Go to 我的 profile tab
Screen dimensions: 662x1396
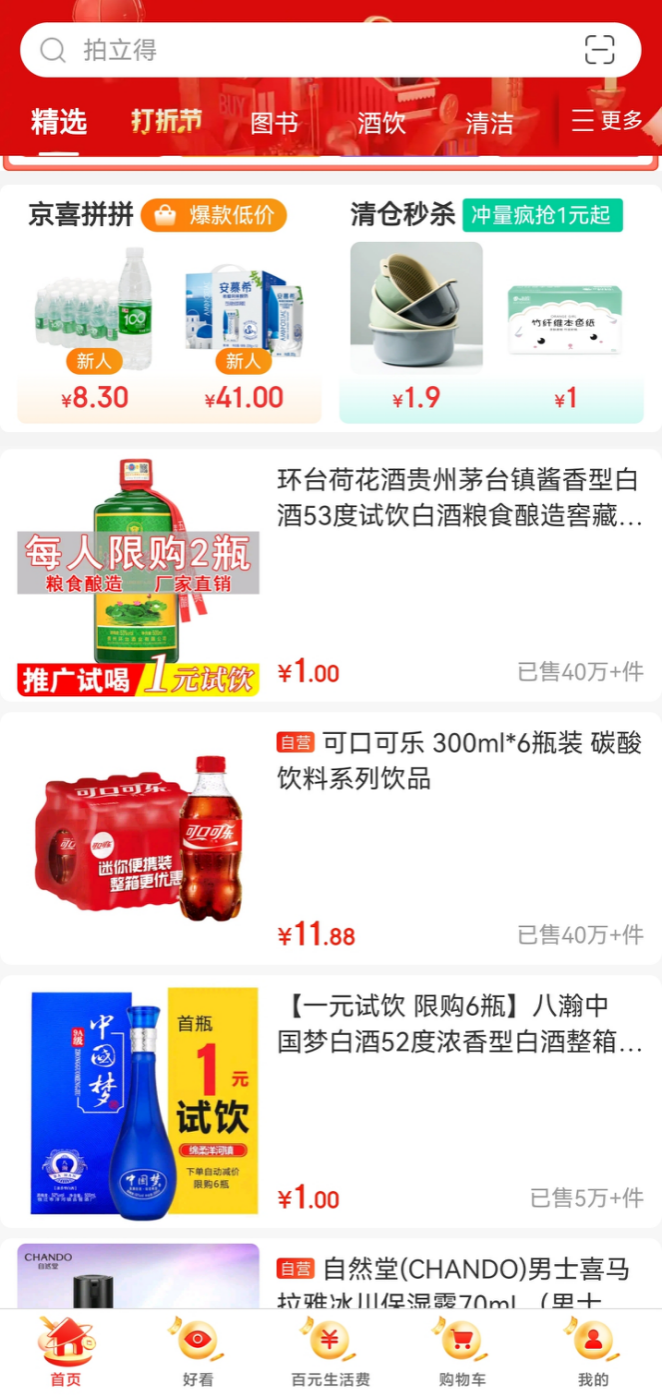tap(593, 1352)
